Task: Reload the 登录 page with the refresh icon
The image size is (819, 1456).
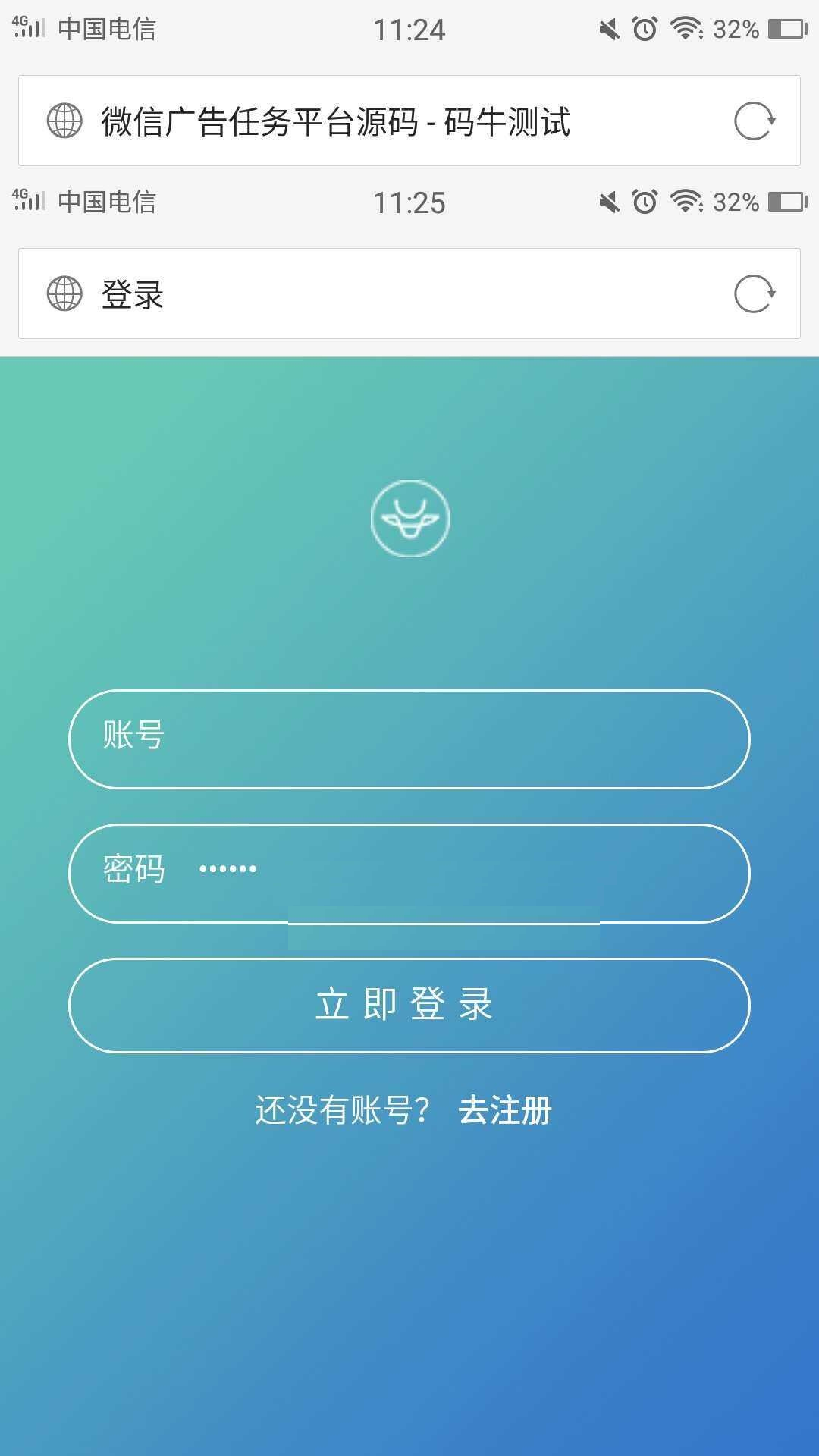Action: (754, 293)
